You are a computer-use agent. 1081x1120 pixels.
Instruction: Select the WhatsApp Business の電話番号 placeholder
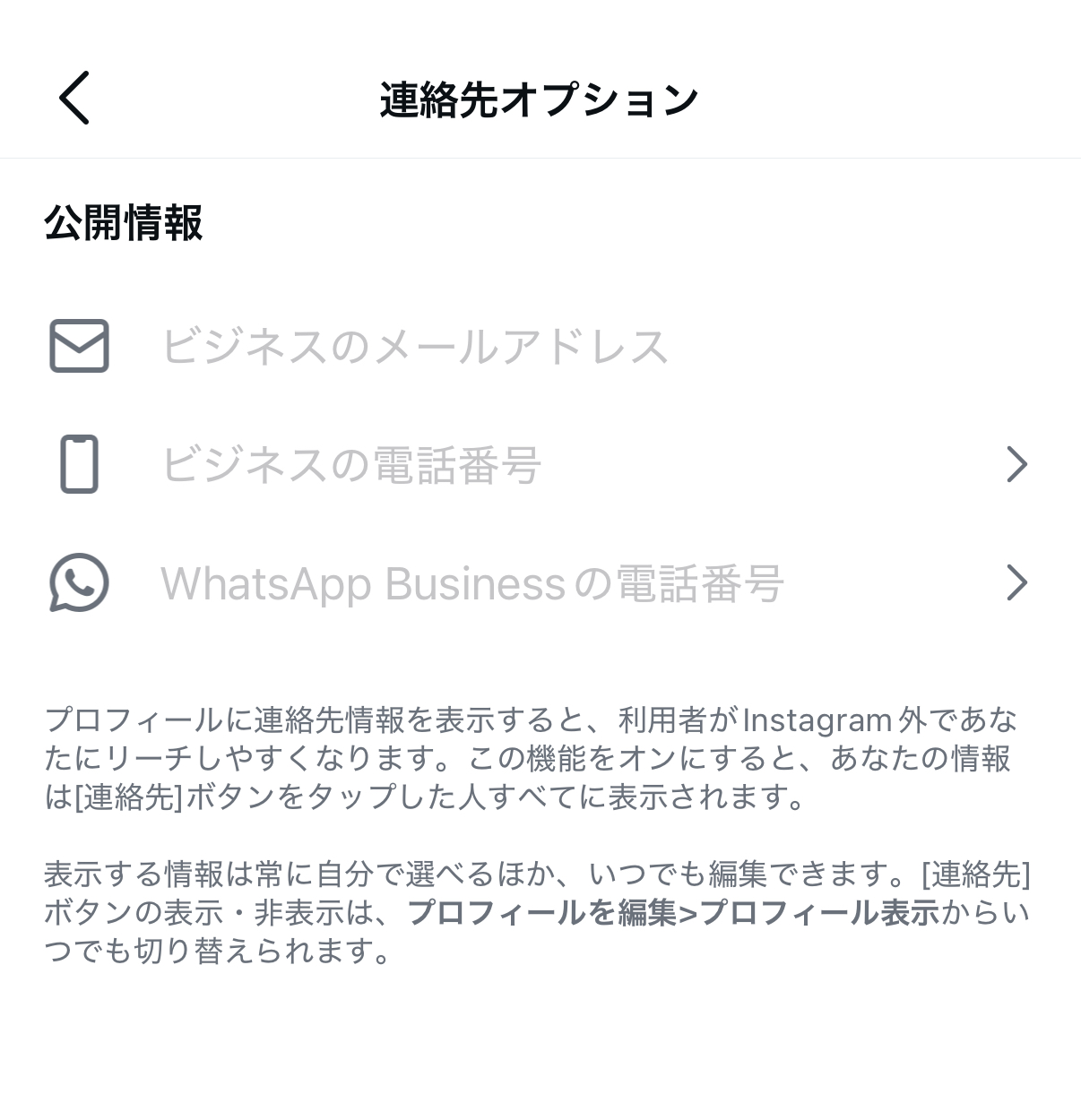[x=472, y=582]
